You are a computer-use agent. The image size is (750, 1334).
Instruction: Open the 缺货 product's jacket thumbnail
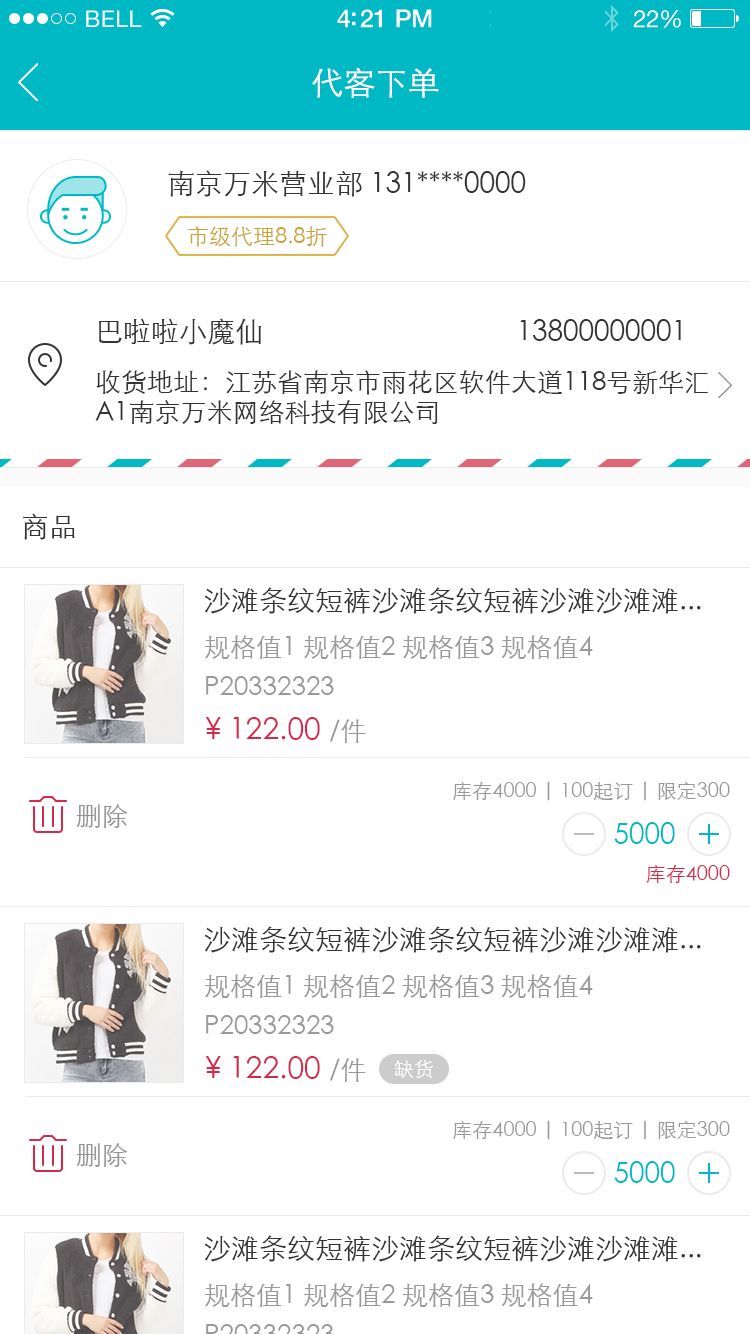click(x=104, y=1003)
